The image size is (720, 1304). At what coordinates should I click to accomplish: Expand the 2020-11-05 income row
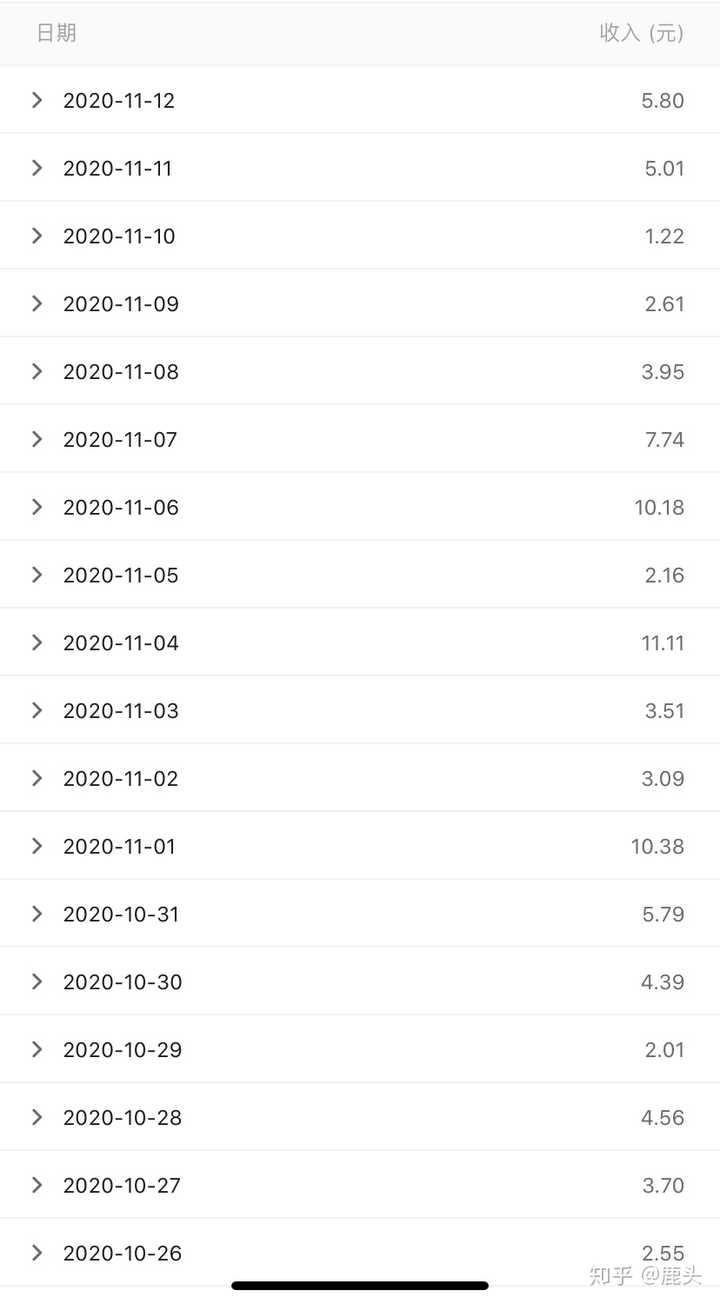pyautogui.click(x=37, y=575)
